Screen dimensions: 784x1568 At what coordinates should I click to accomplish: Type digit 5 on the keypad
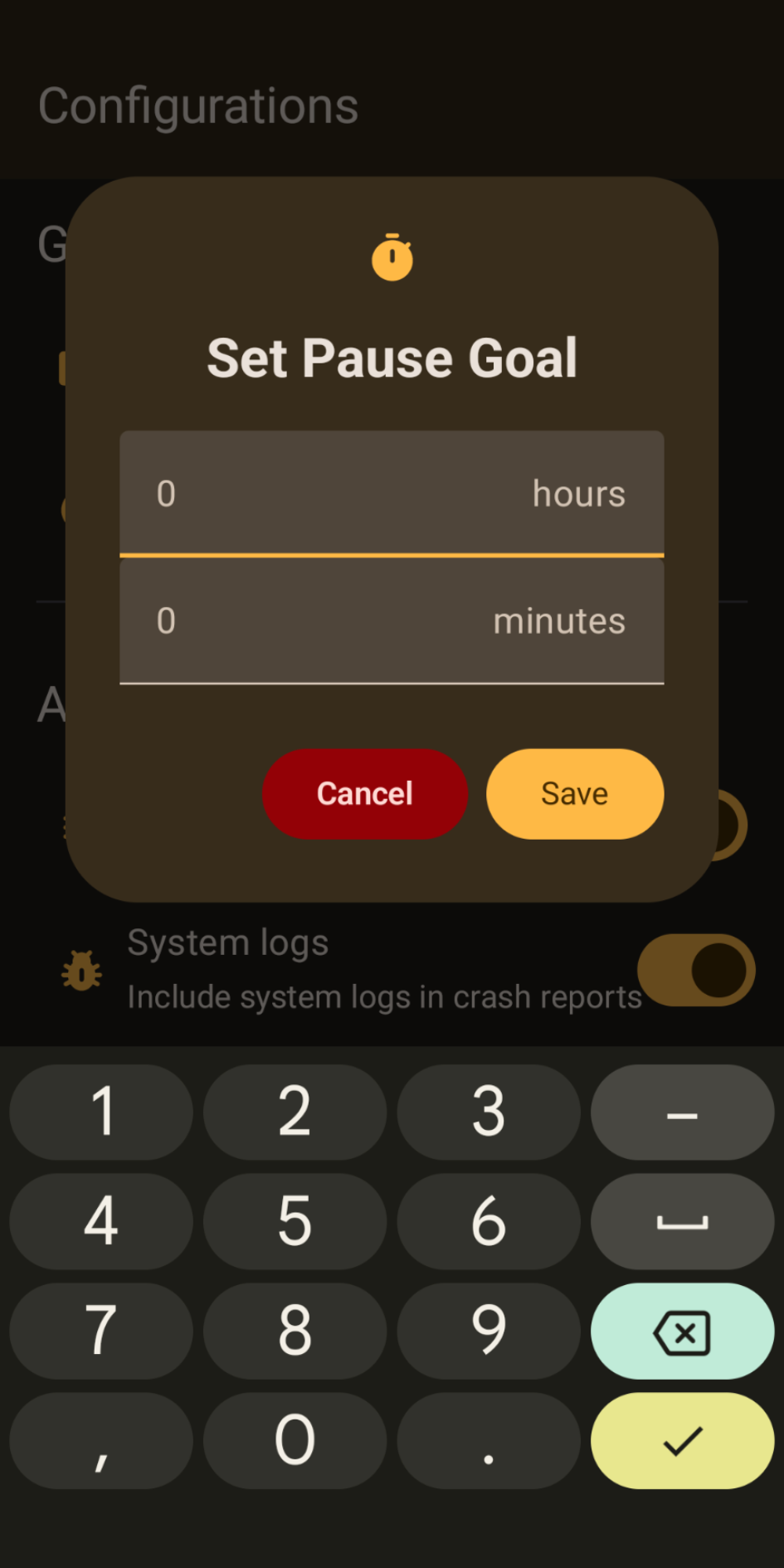coord(295,1221)
